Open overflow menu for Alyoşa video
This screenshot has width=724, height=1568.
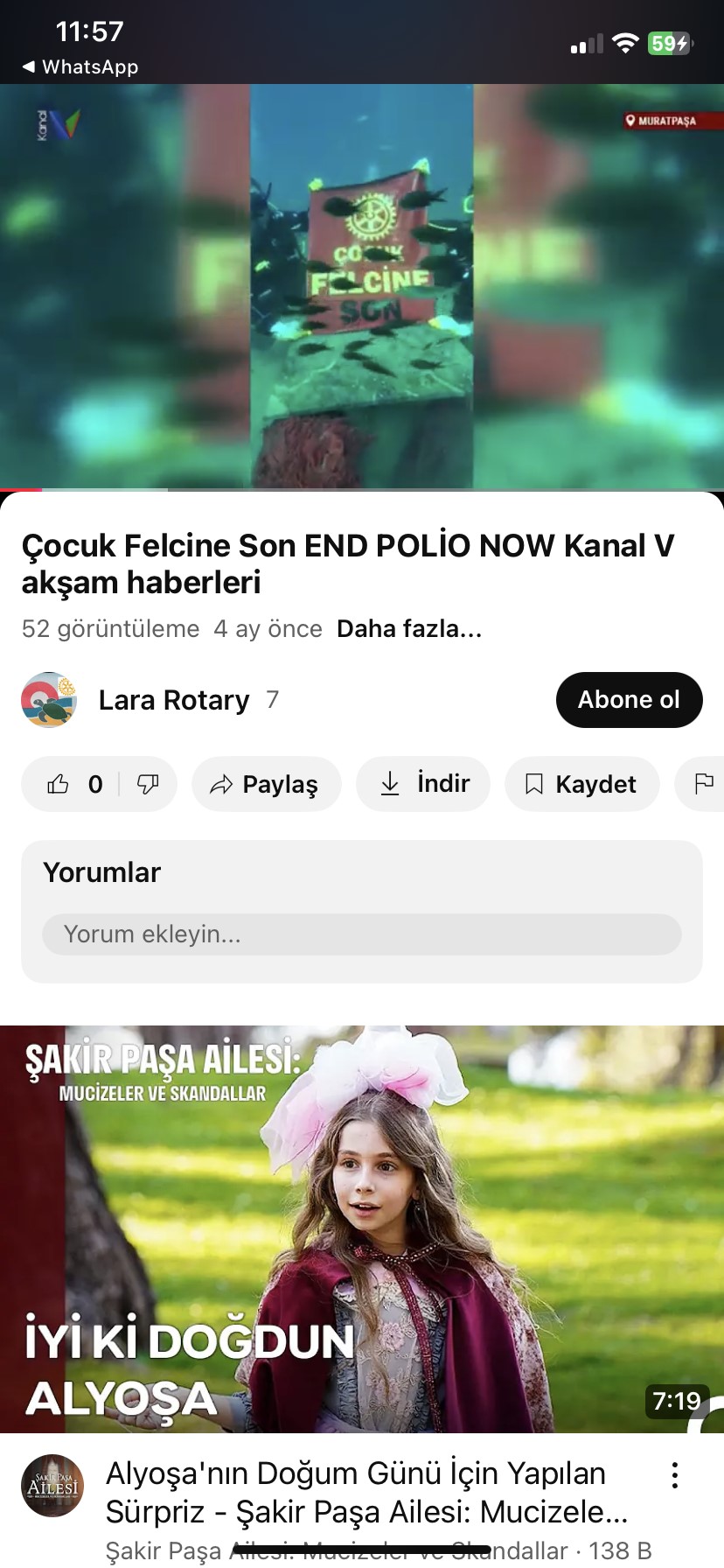tap(675, 1475)
